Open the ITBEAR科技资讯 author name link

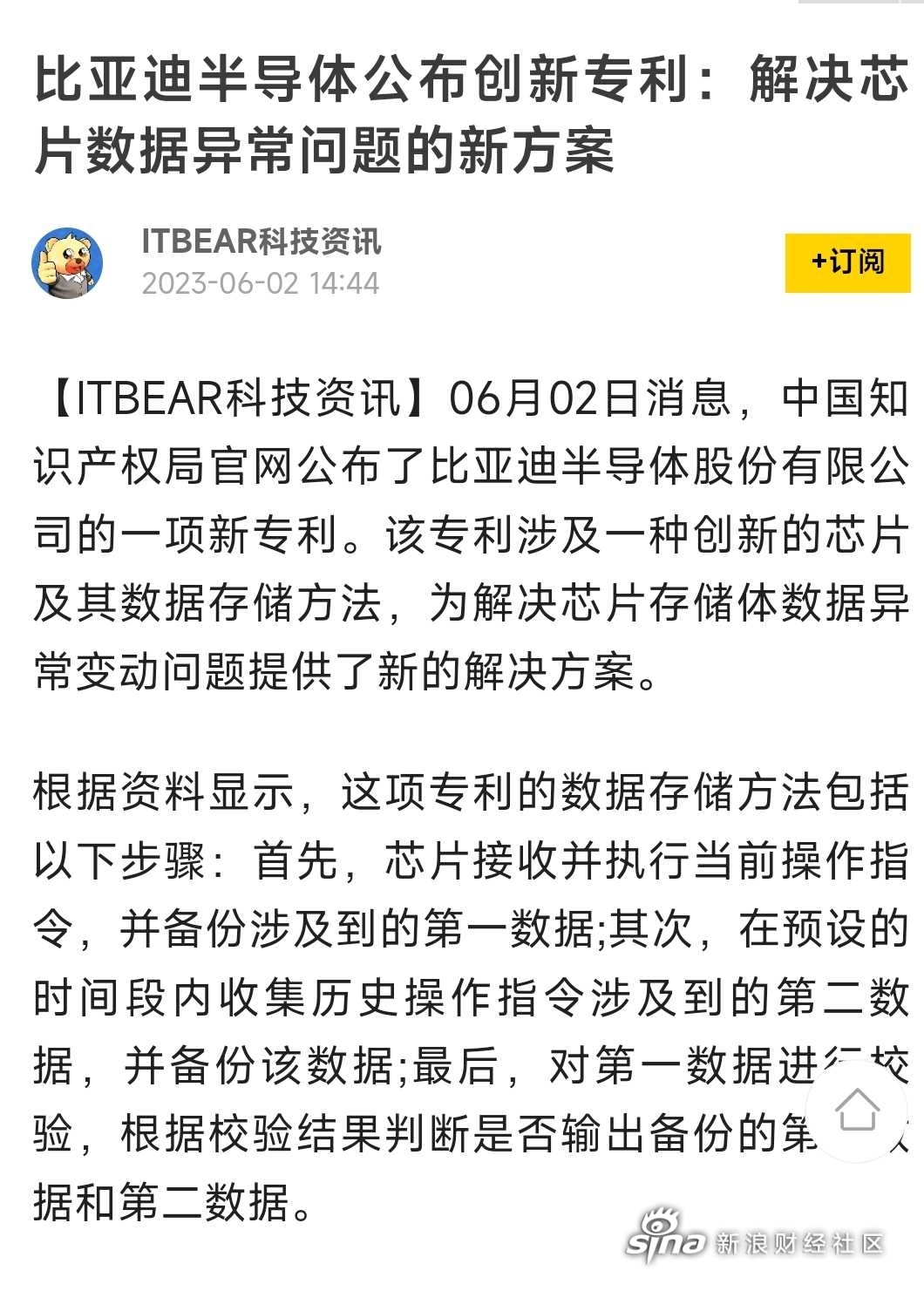pos(261,241)
